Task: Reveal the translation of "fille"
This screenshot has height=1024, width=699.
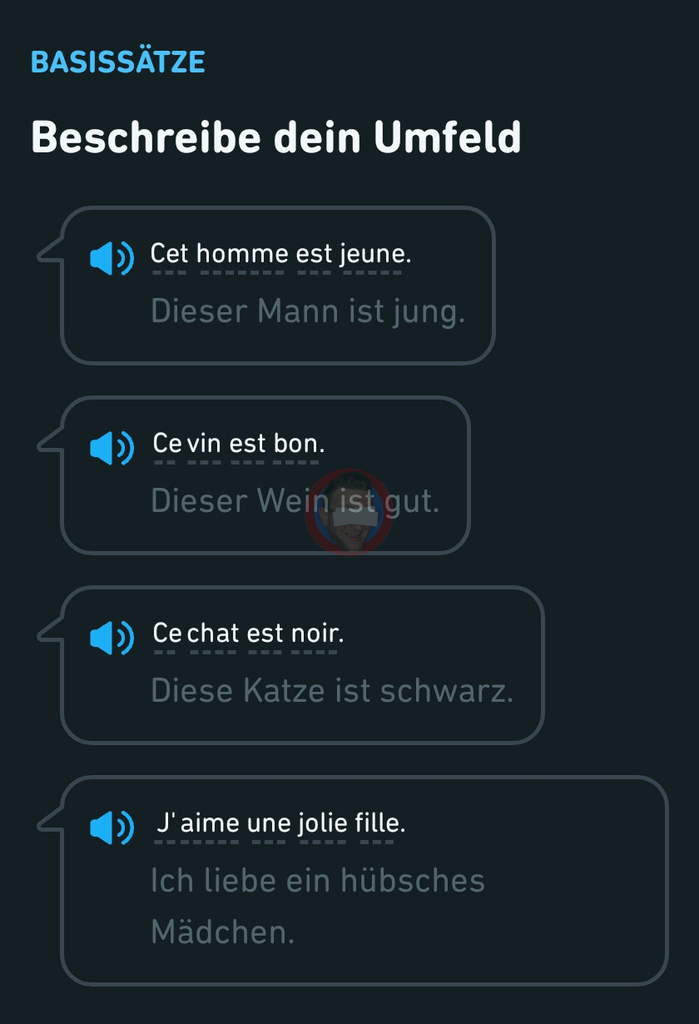Action: tap(379, 824)
